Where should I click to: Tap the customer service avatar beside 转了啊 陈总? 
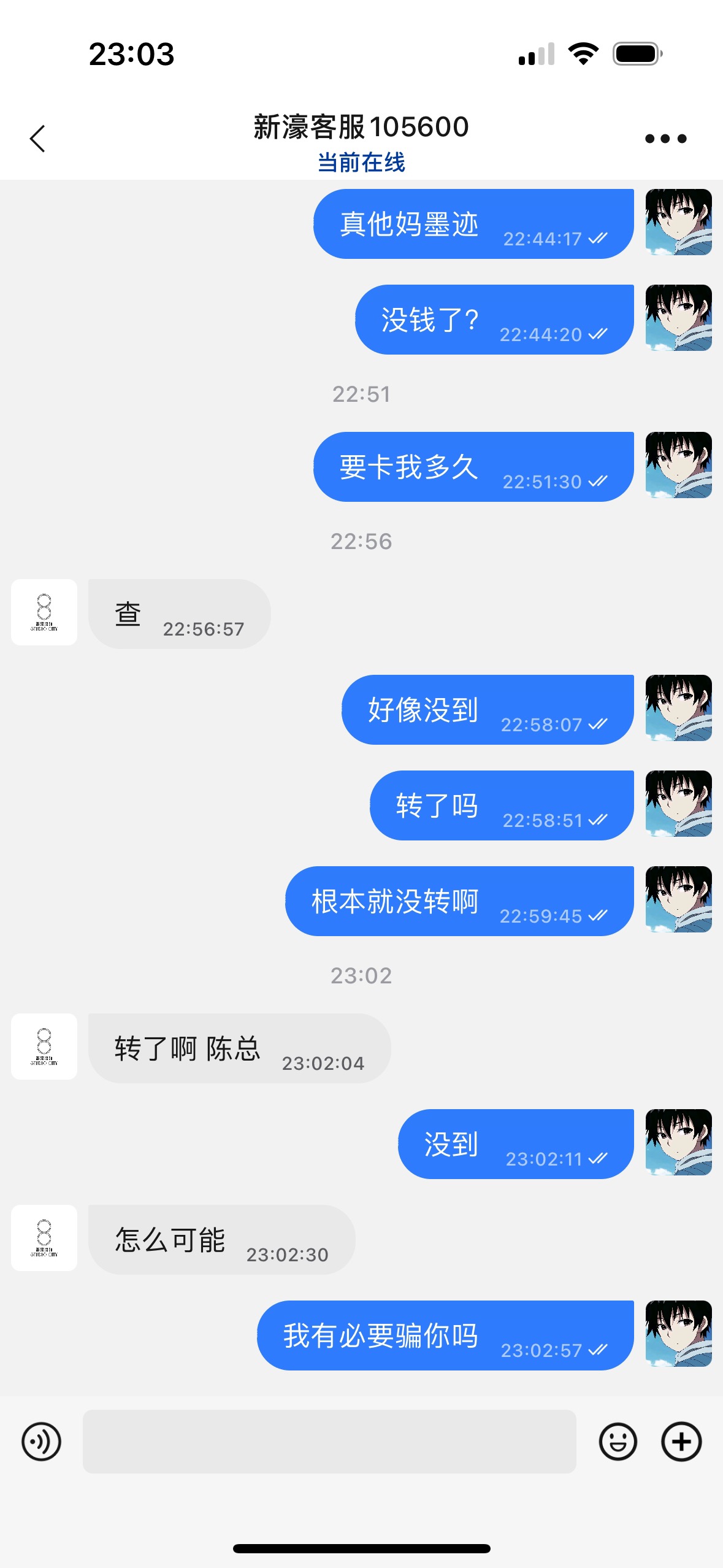point(44,1047)
